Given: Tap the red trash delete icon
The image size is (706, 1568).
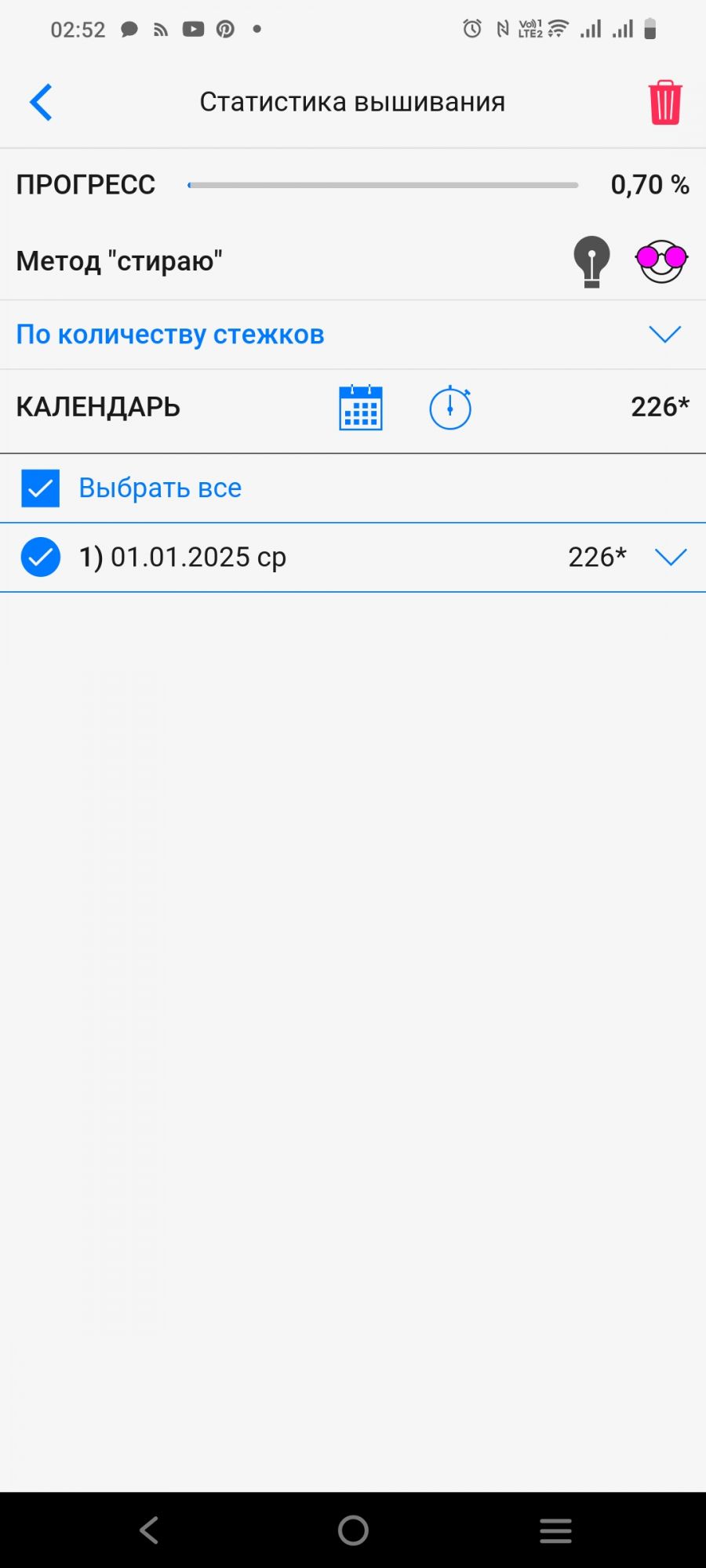Looking at the screenshot, I should coord(664,103).
